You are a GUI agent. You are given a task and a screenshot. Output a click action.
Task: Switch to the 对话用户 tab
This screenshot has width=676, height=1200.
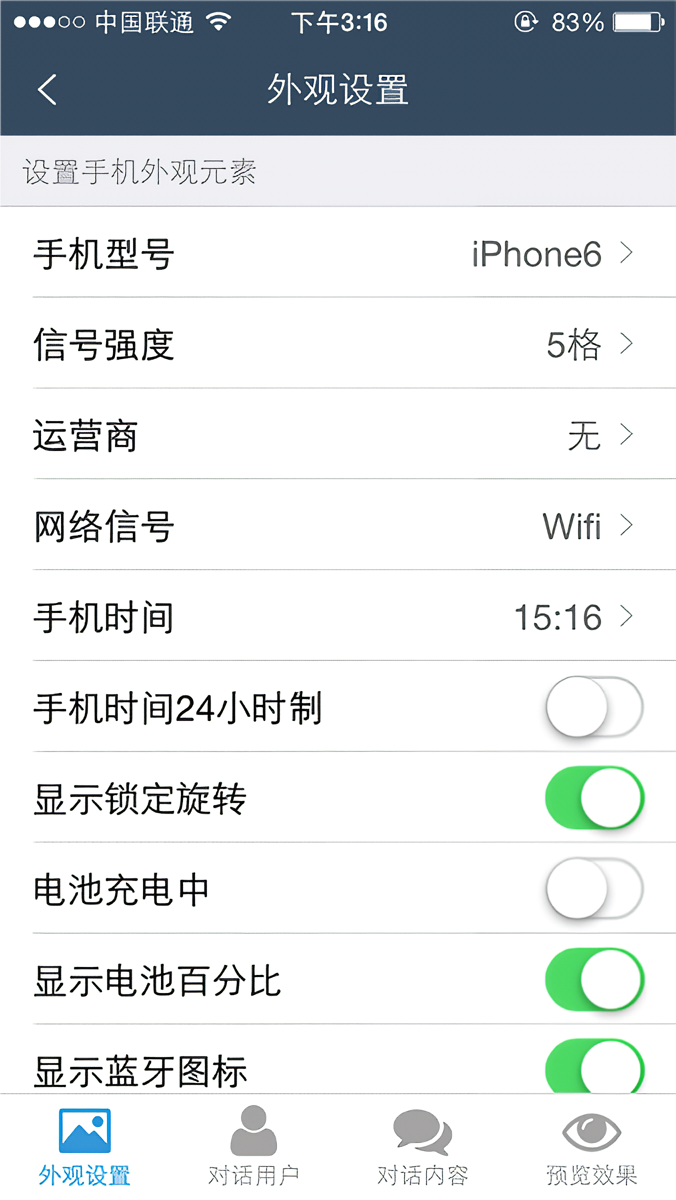pyautogui.click(x=253, y=1148)
